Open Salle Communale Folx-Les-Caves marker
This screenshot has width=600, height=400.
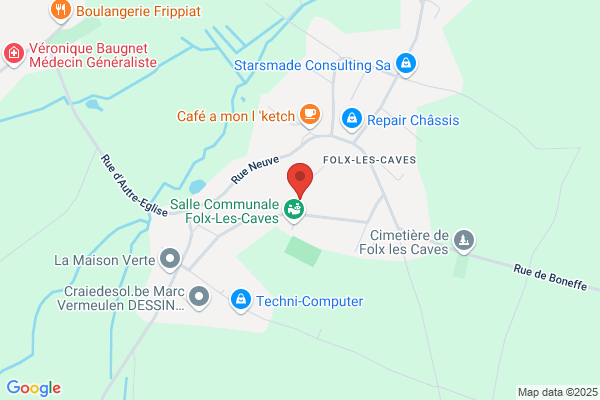coord(294,210)
